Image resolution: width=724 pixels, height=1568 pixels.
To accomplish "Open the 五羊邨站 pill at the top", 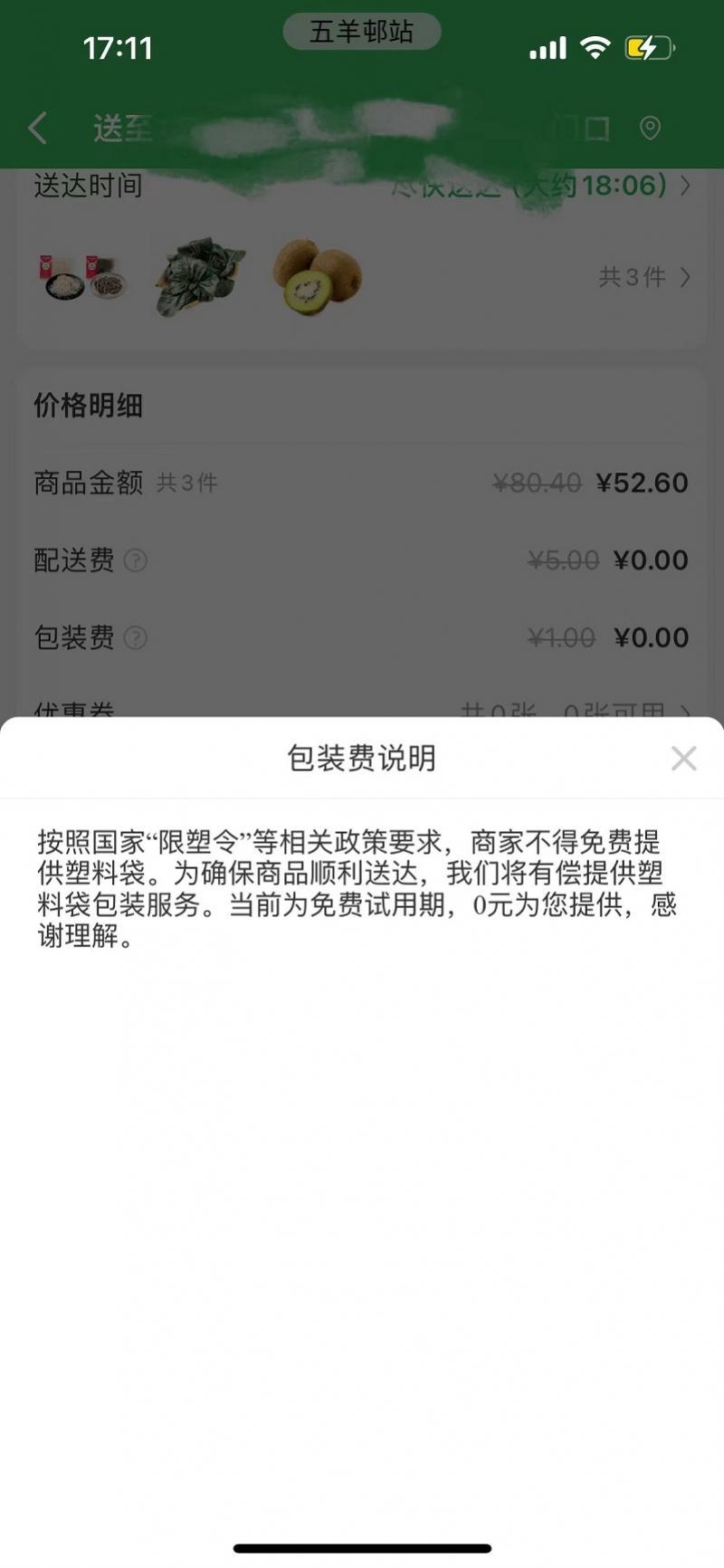I will point(362,33).
